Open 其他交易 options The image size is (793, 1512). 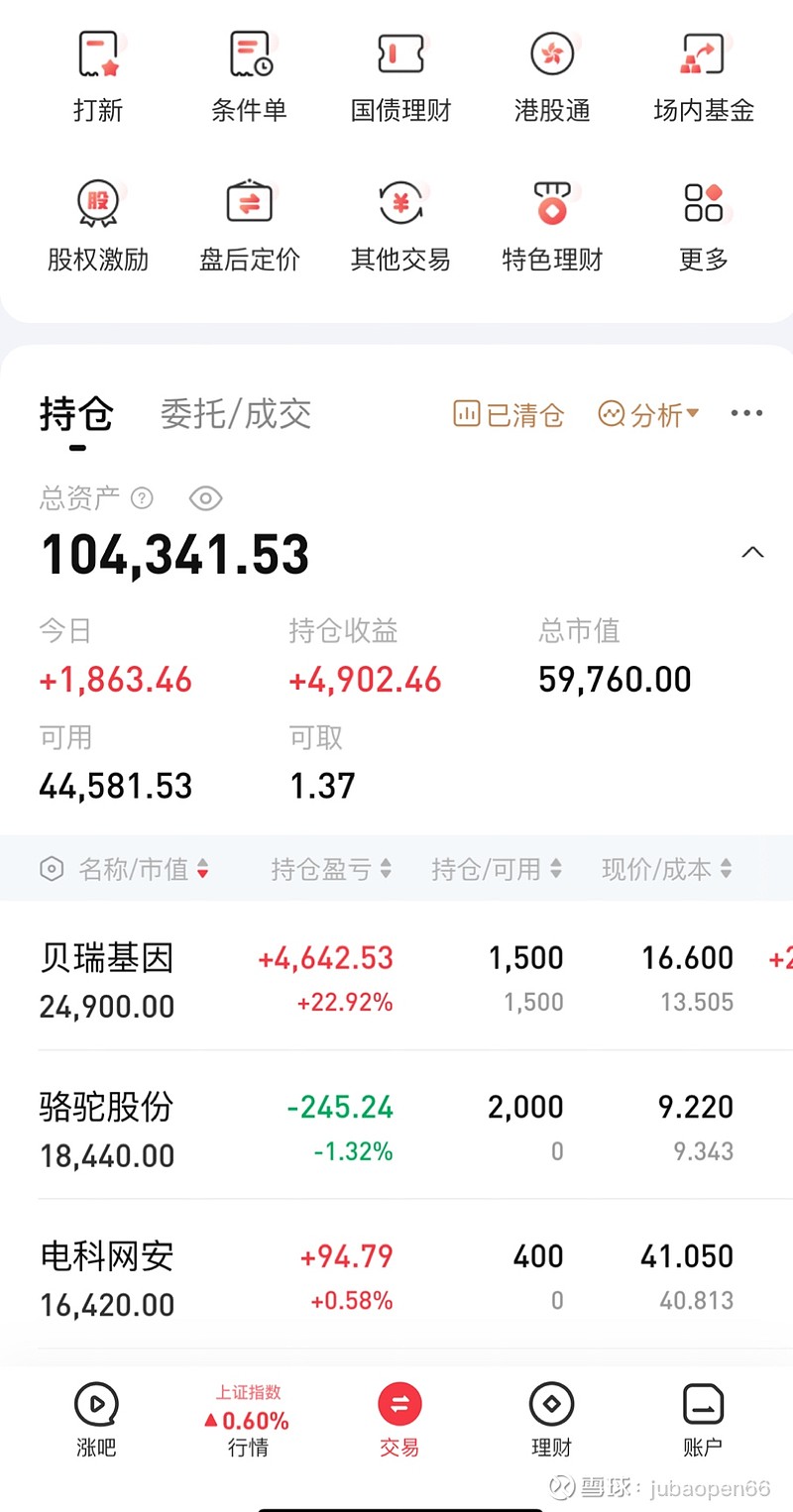pyautogui.click(x=400, y=226)
